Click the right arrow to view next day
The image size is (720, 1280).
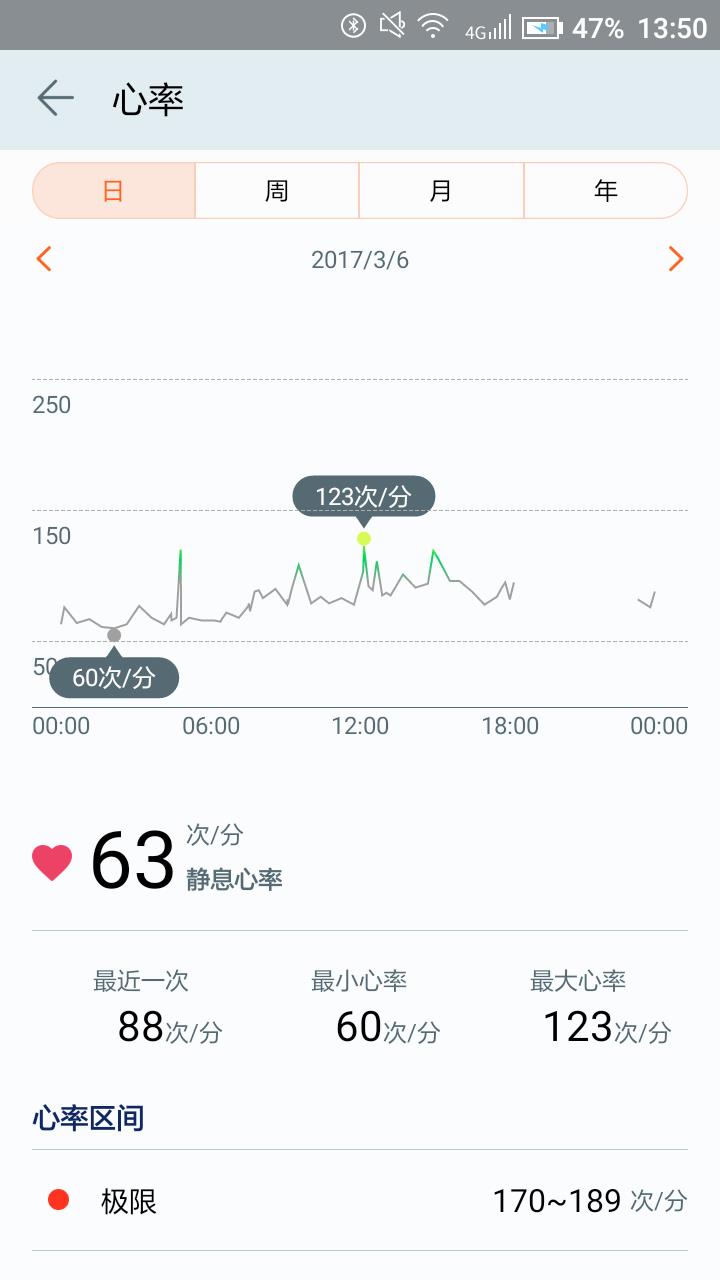click(676, 259)
